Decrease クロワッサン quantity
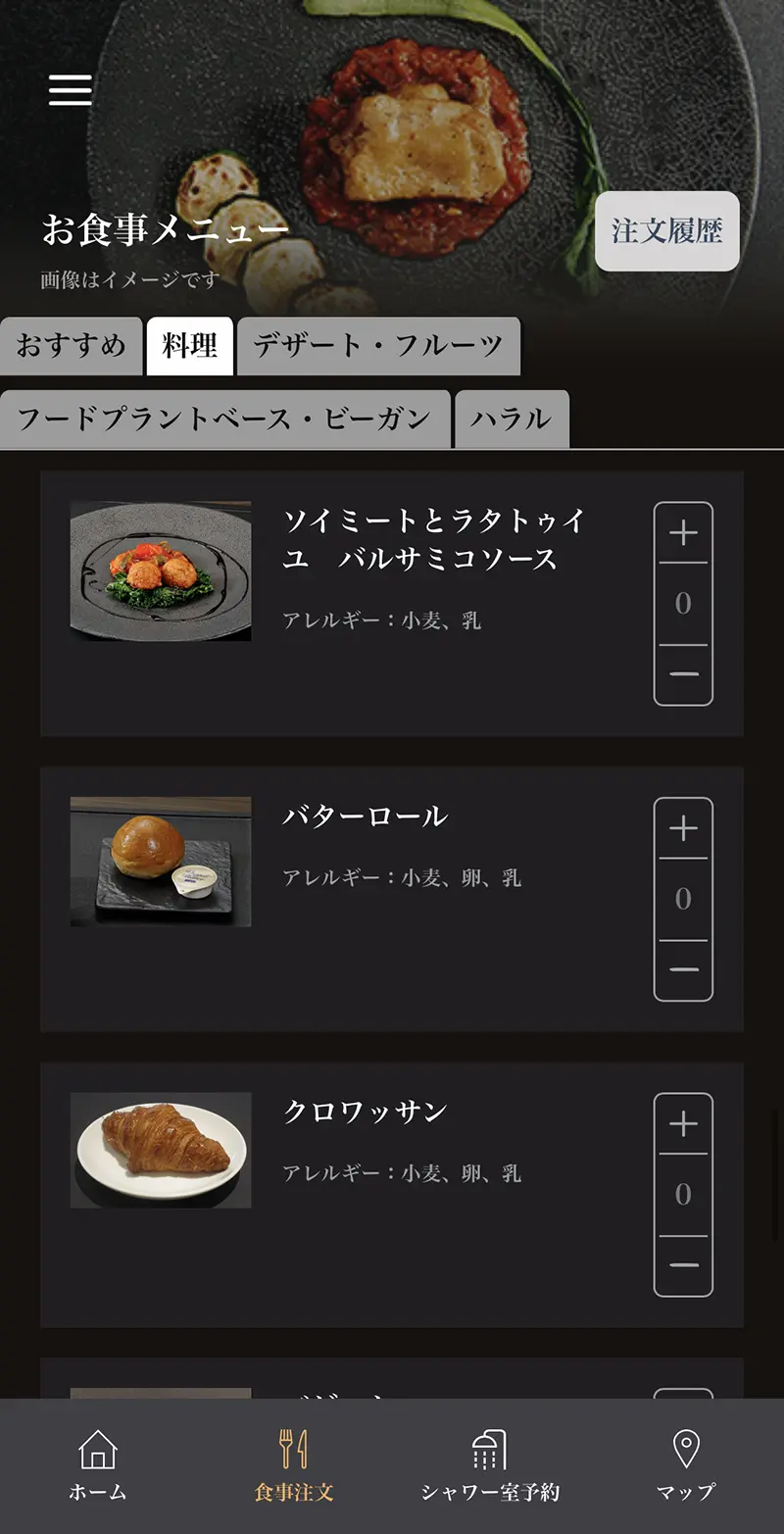This screenshot has width=784, height=1534. pyautogui.click(x=683, y=1264)
